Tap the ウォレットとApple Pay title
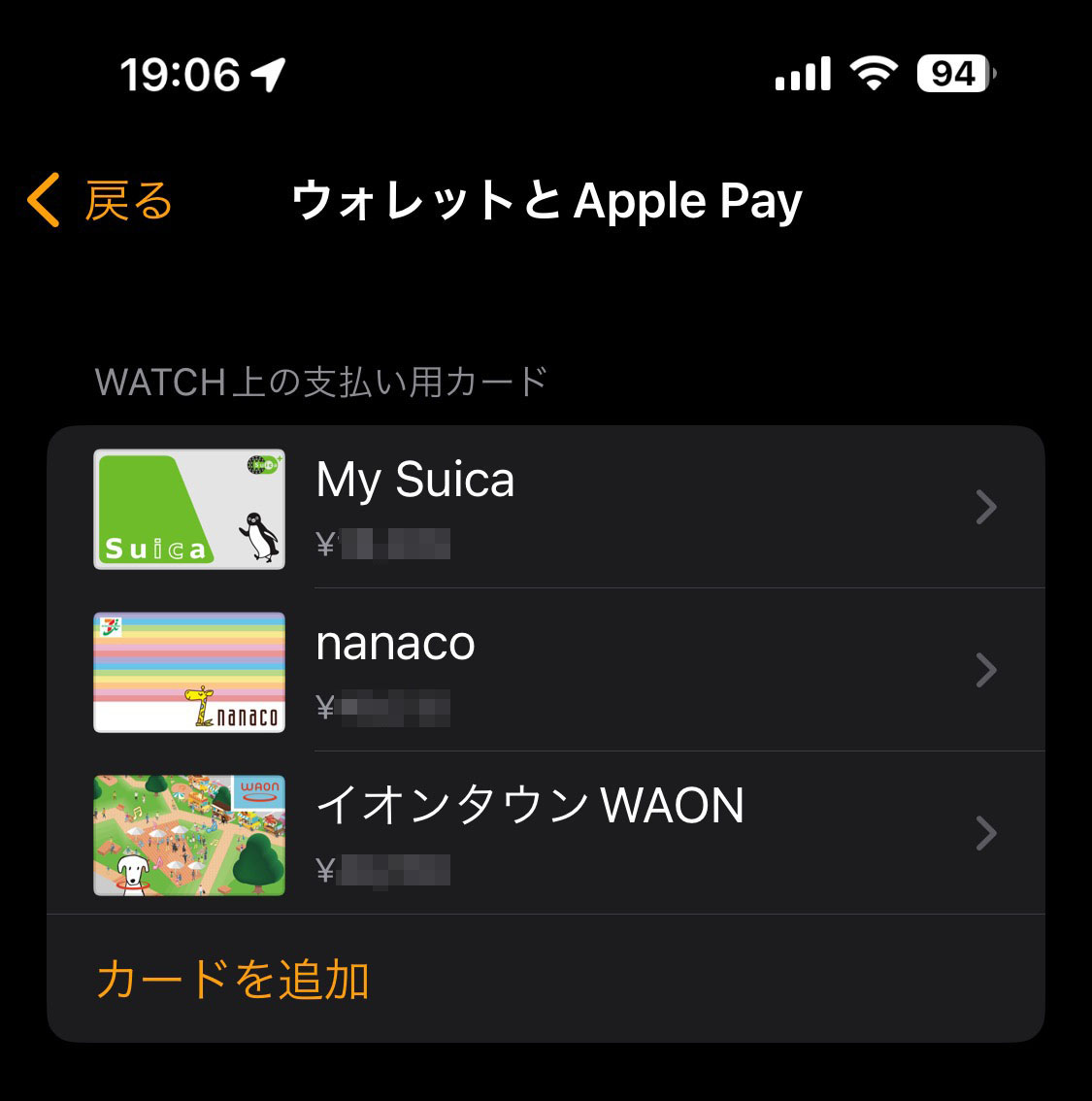 click(546, 200)
